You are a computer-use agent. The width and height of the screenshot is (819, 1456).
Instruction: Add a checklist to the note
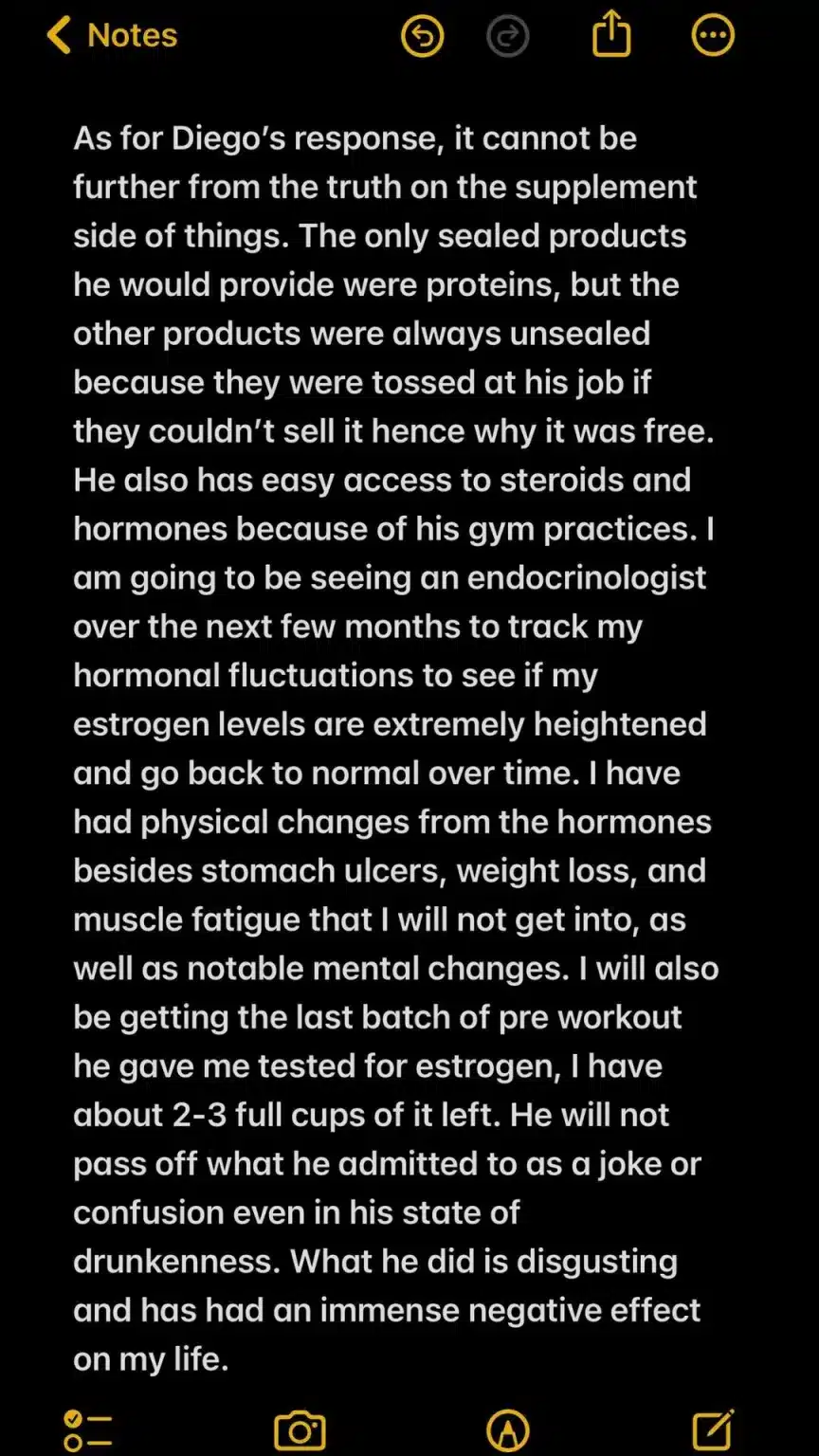pos(87,1430)
